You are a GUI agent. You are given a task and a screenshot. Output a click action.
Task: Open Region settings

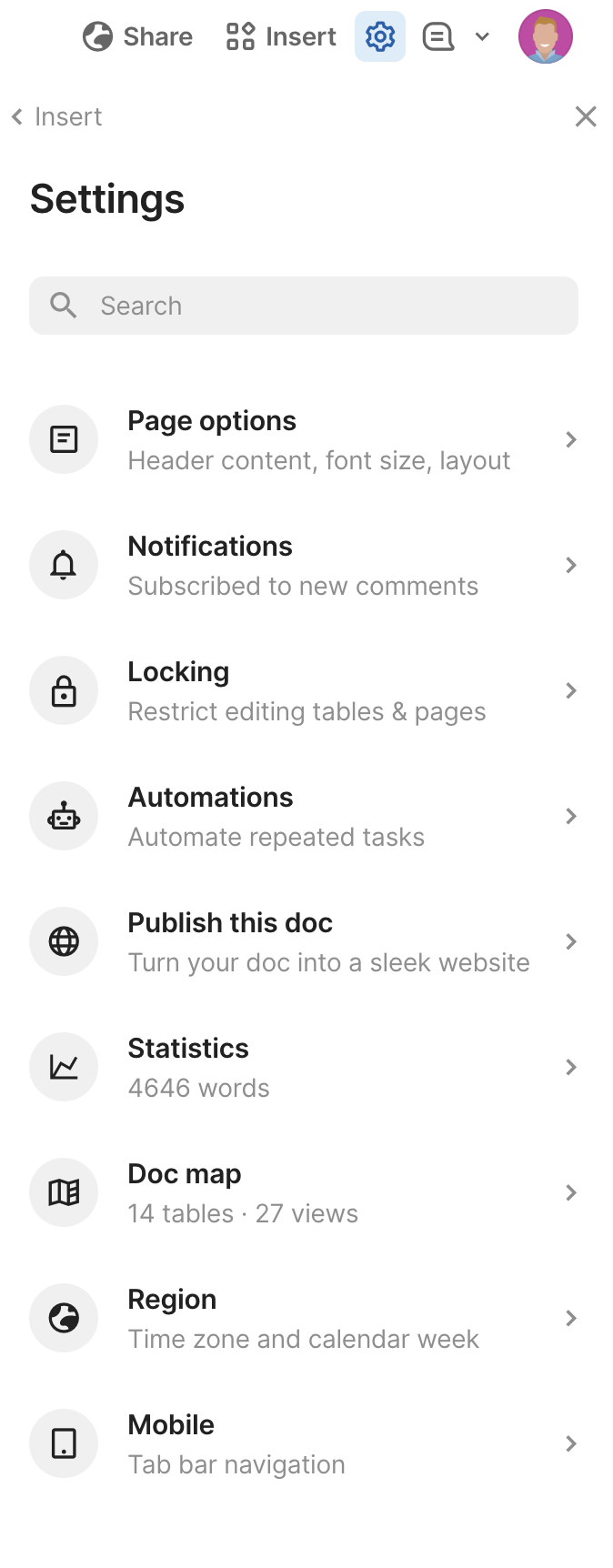pos(304,1319)
